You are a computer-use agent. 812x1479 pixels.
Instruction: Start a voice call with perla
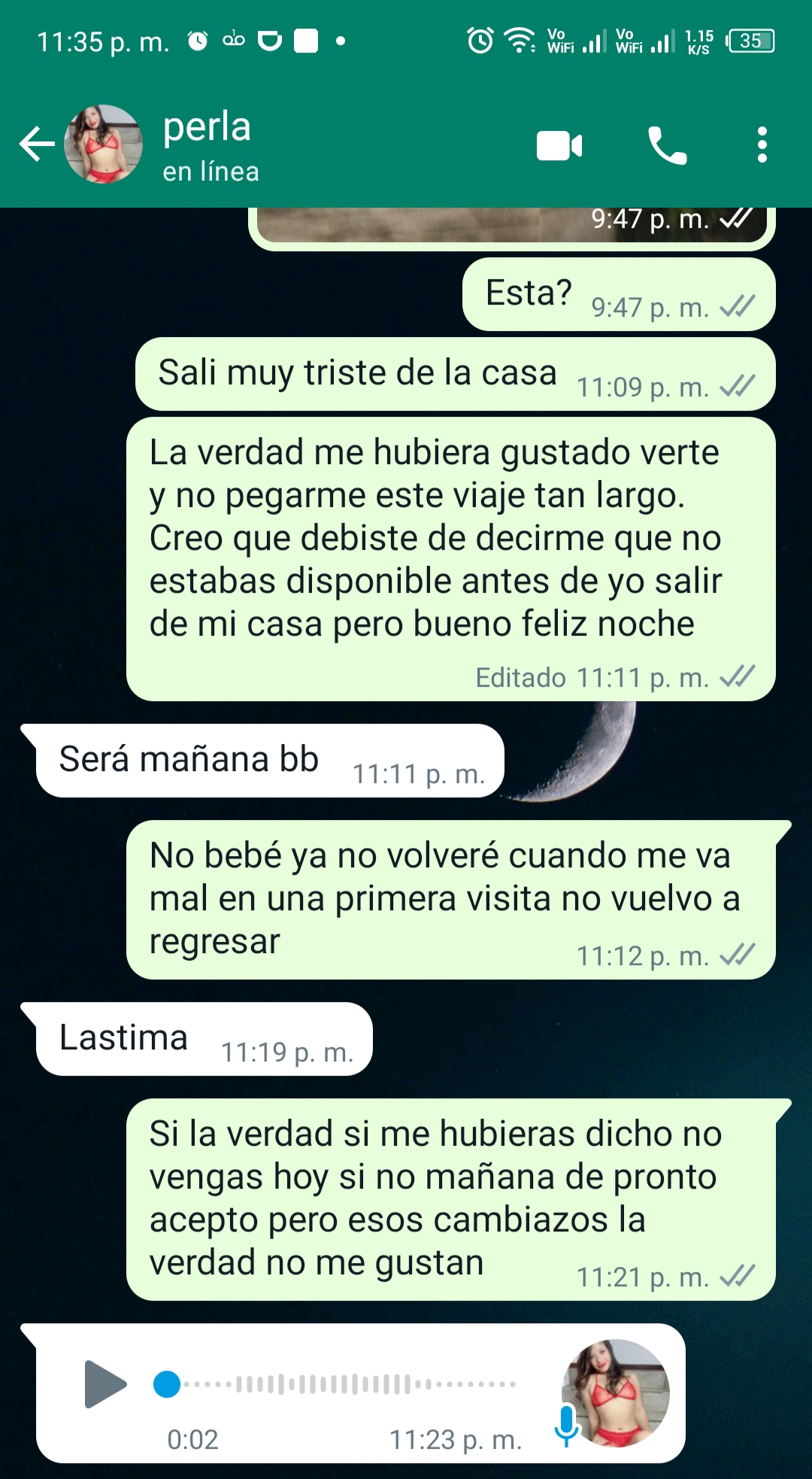point(667,145)
